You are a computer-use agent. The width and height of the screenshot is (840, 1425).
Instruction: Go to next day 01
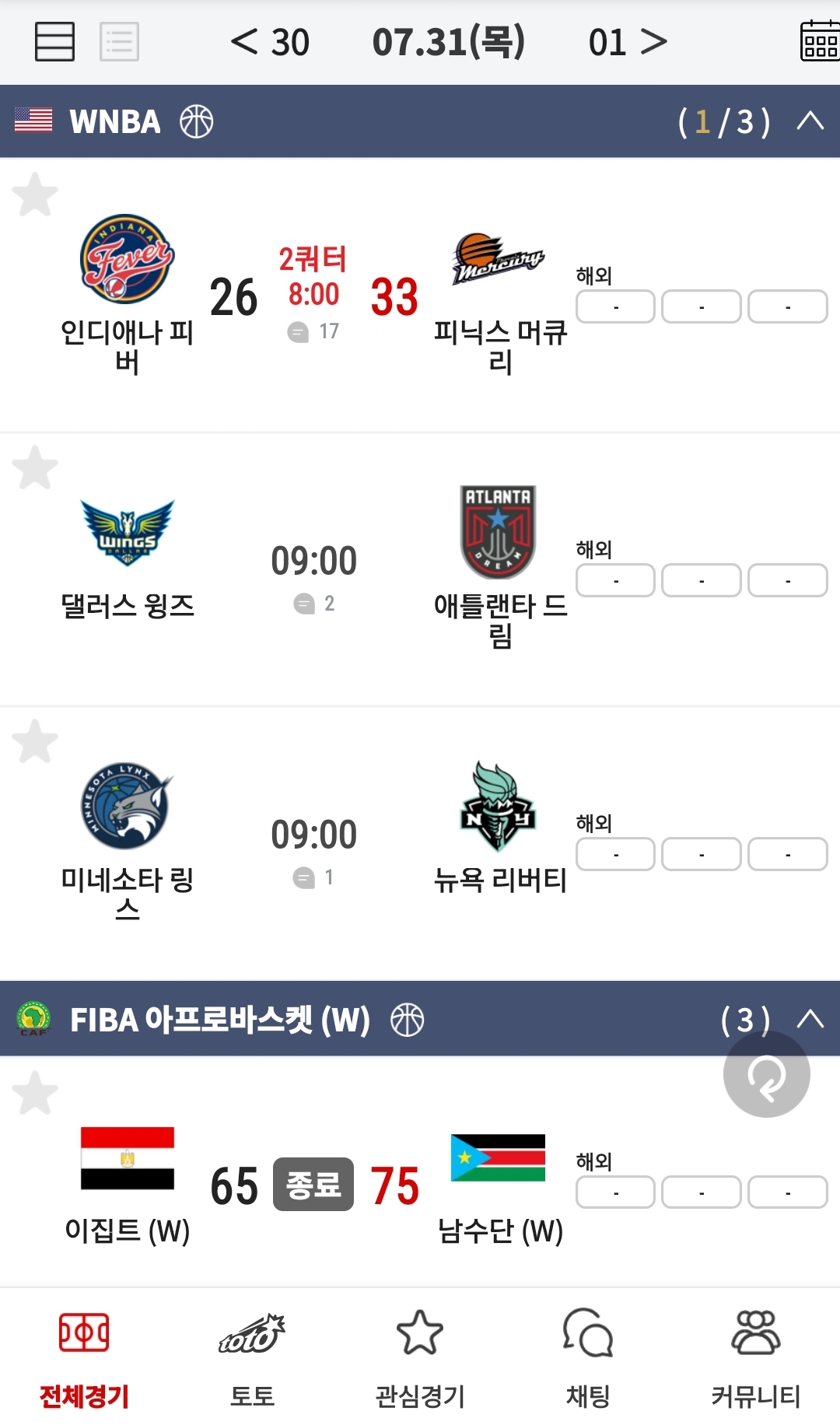click(628, 42)
